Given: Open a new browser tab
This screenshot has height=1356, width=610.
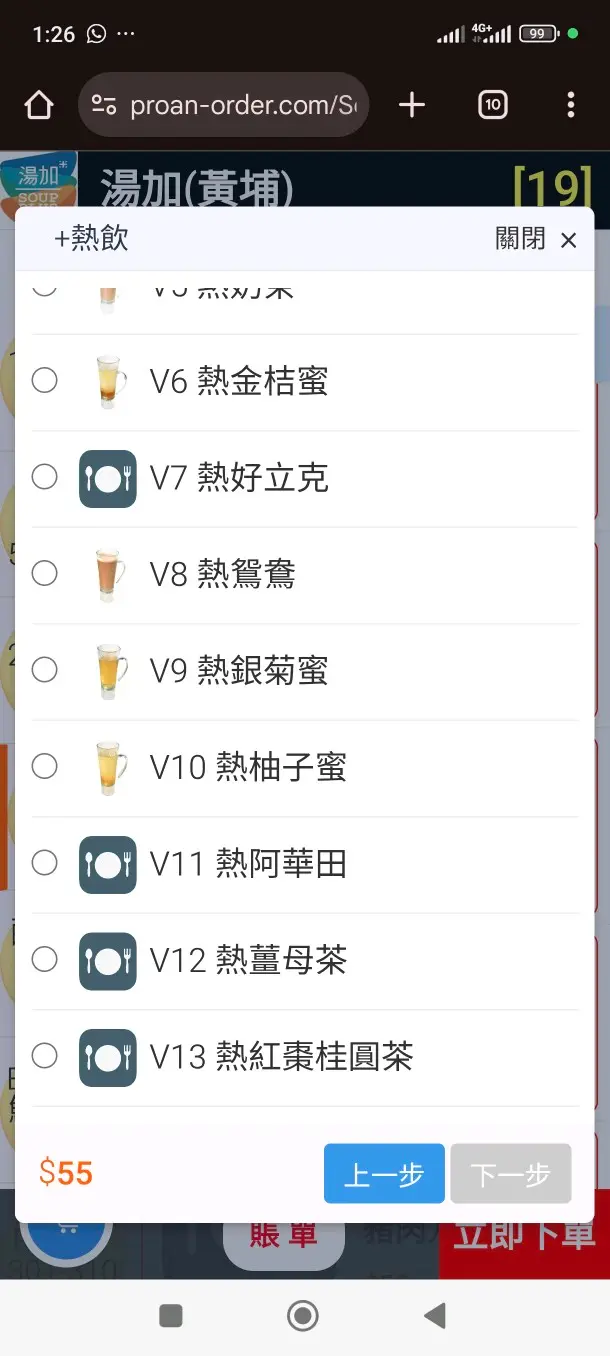Looking at the screenshot, I should (x=412, y=105).
